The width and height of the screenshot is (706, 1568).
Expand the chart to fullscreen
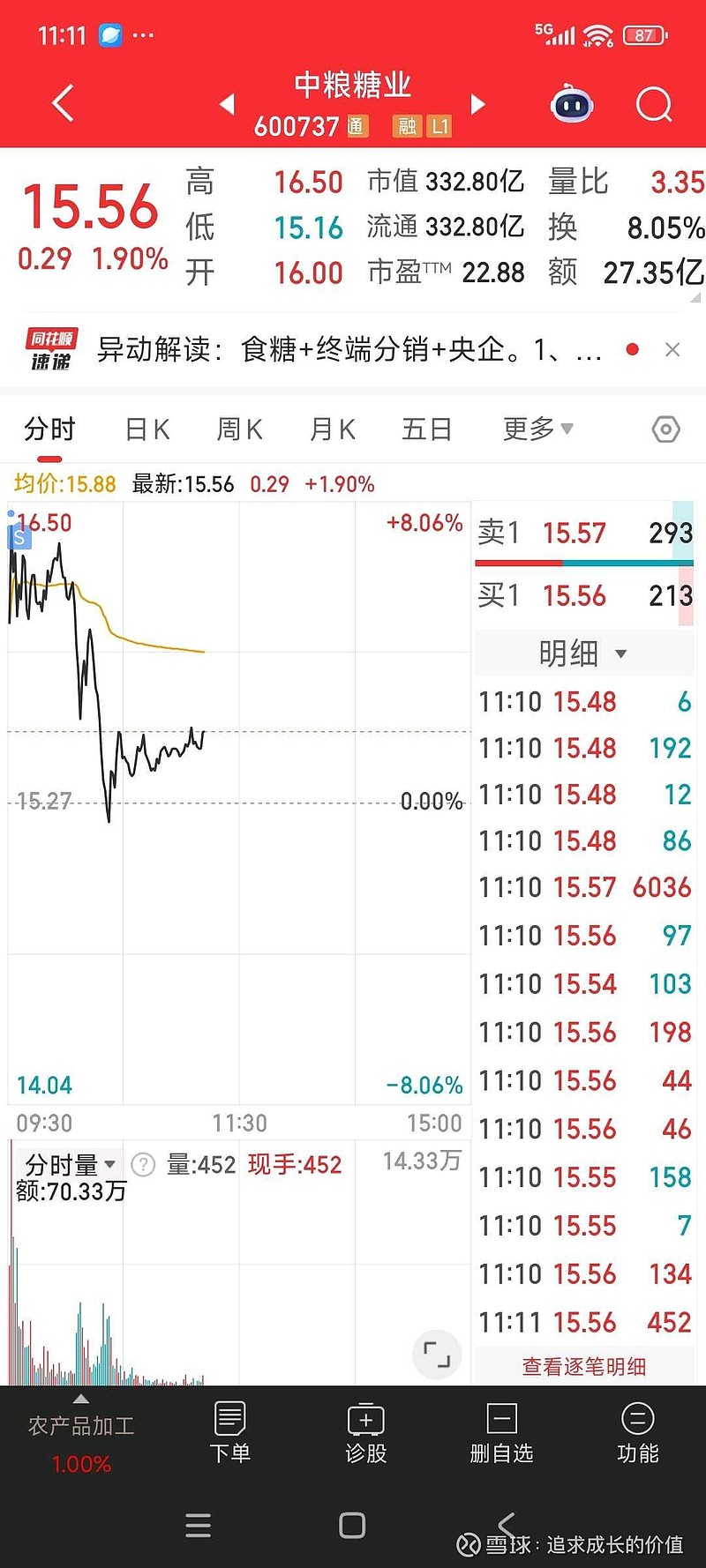coord(437,1355)
